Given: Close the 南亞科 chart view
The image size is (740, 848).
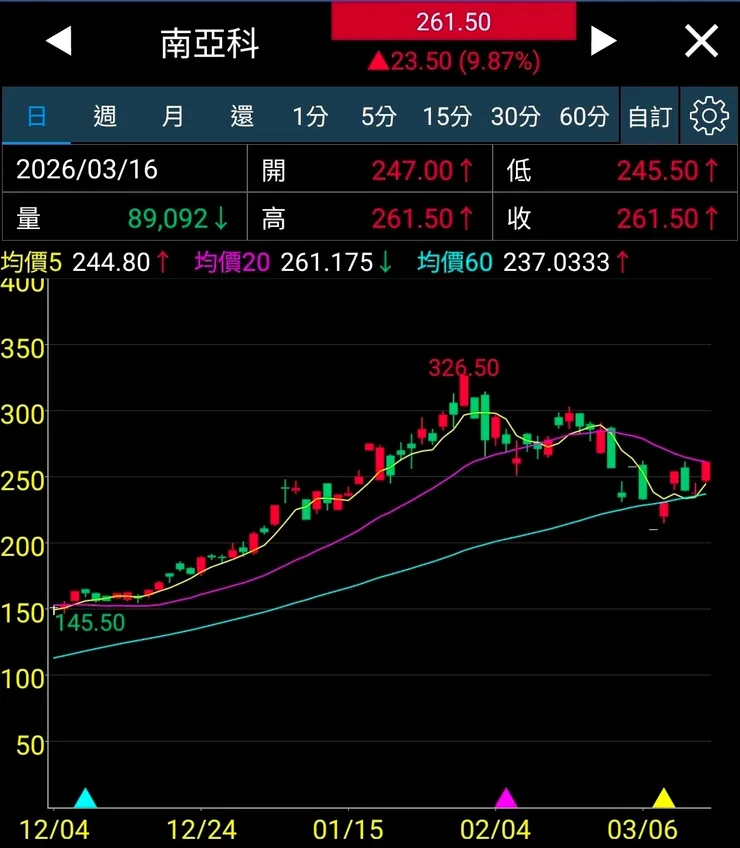Looking at the screenshot, I should pyautogui.click(x=701, y=41).
